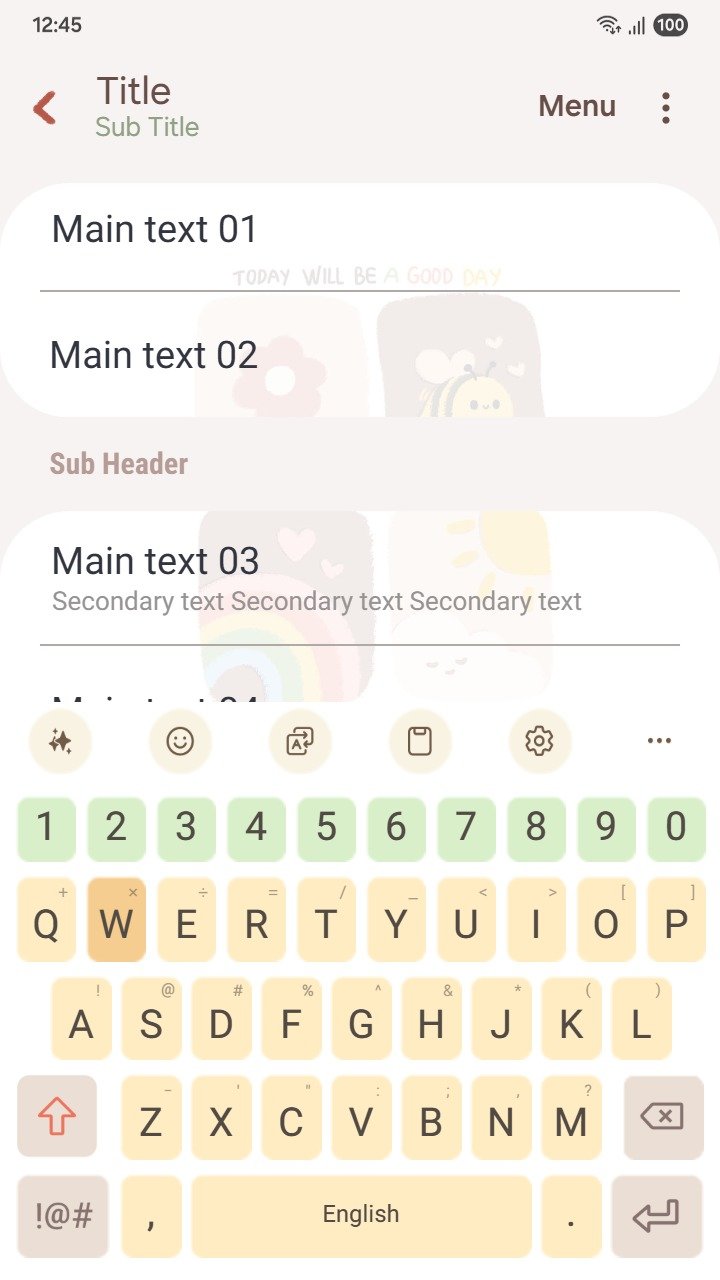
Task: Hit the backspace key
Action: (662, 1116)
